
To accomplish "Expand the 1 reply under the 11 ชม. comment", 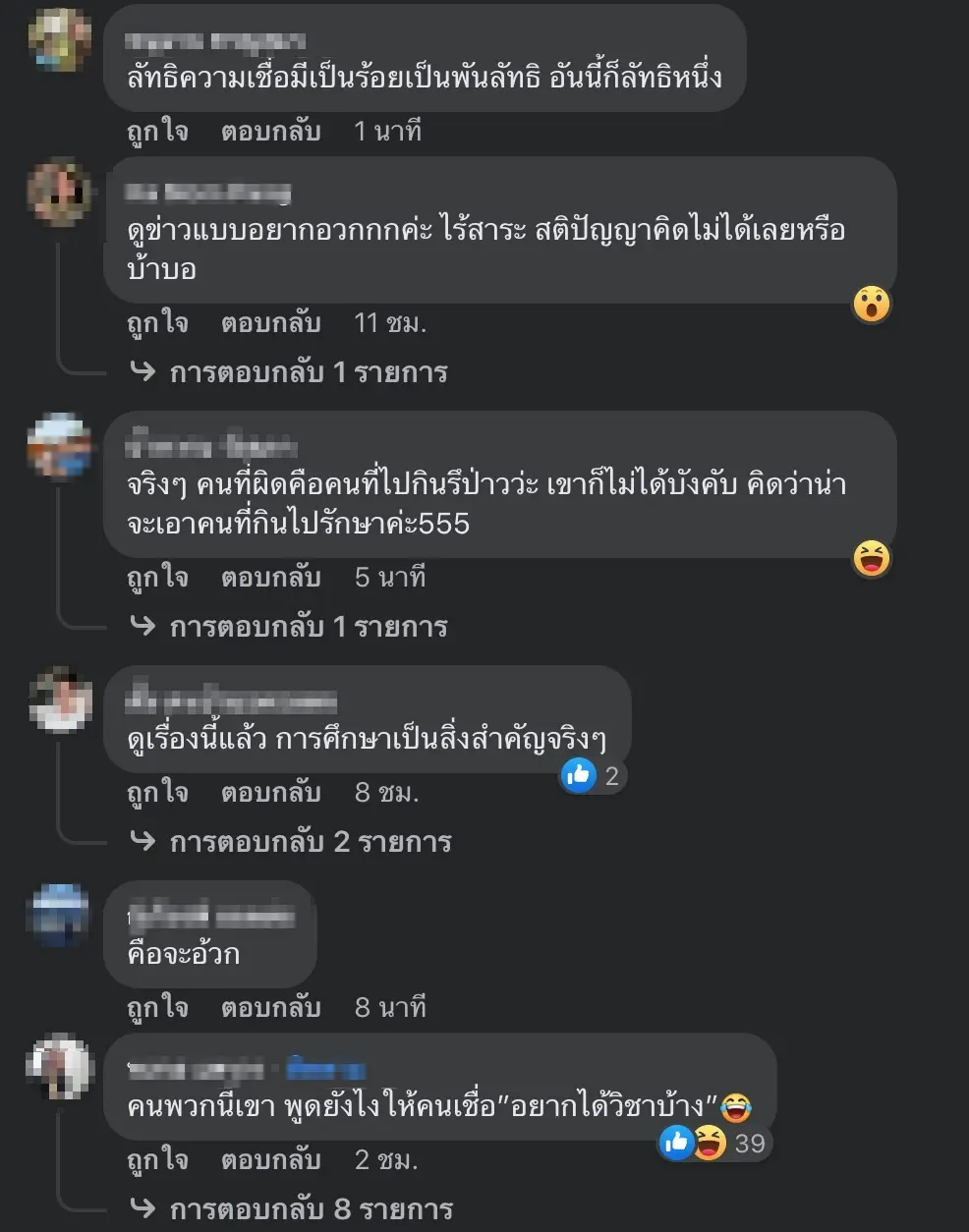I will click(308, 372).
